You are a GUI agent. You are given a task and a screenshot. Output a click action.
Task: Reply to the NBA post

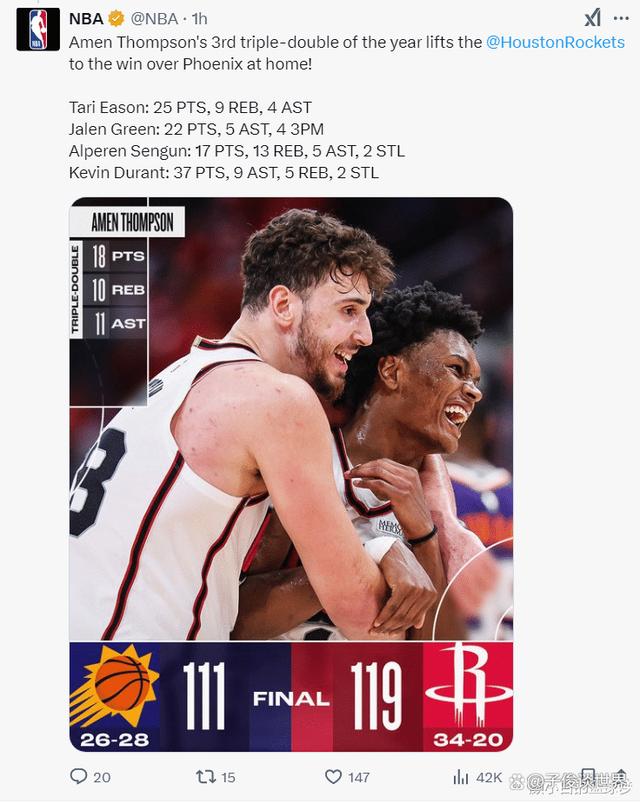pyautogui.click(x=79, y=776)
